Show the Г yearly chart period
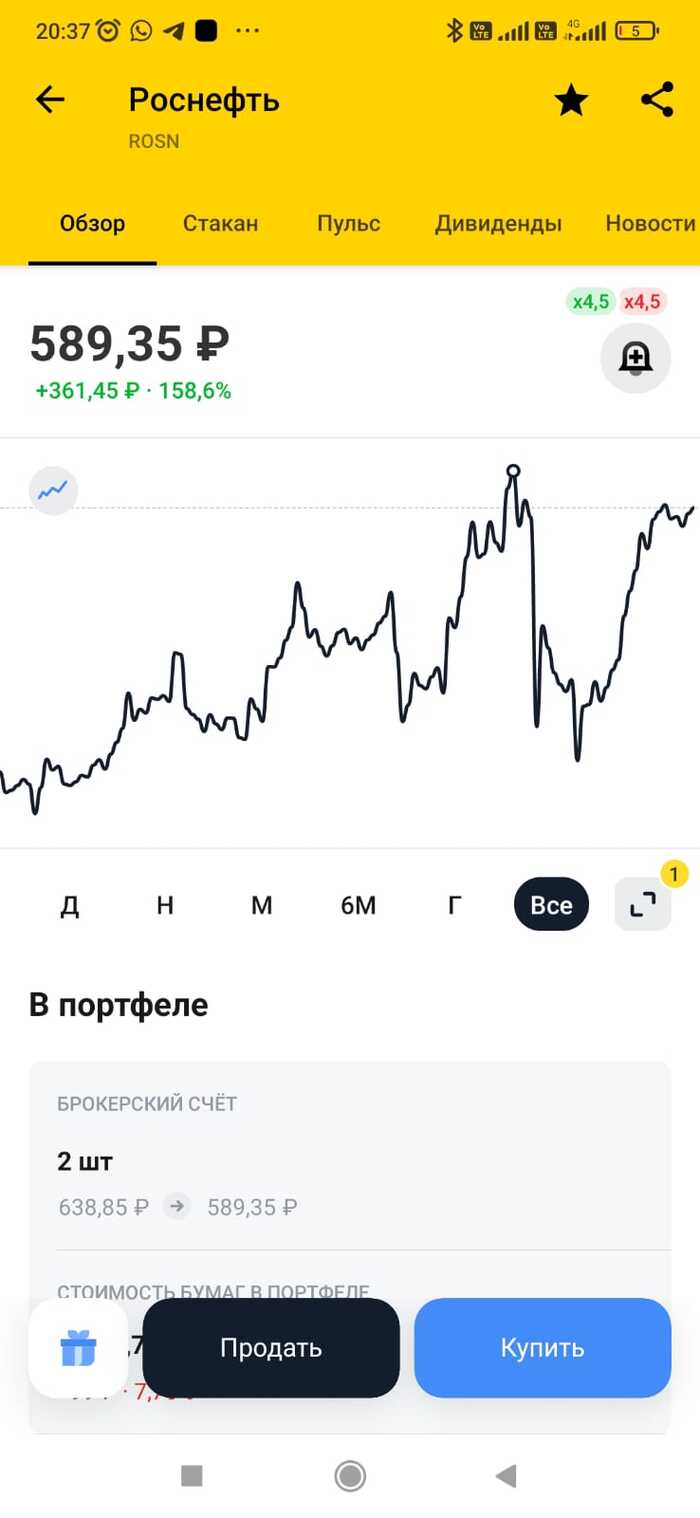Screen dimensions: 700x1518 pos(454,905)
